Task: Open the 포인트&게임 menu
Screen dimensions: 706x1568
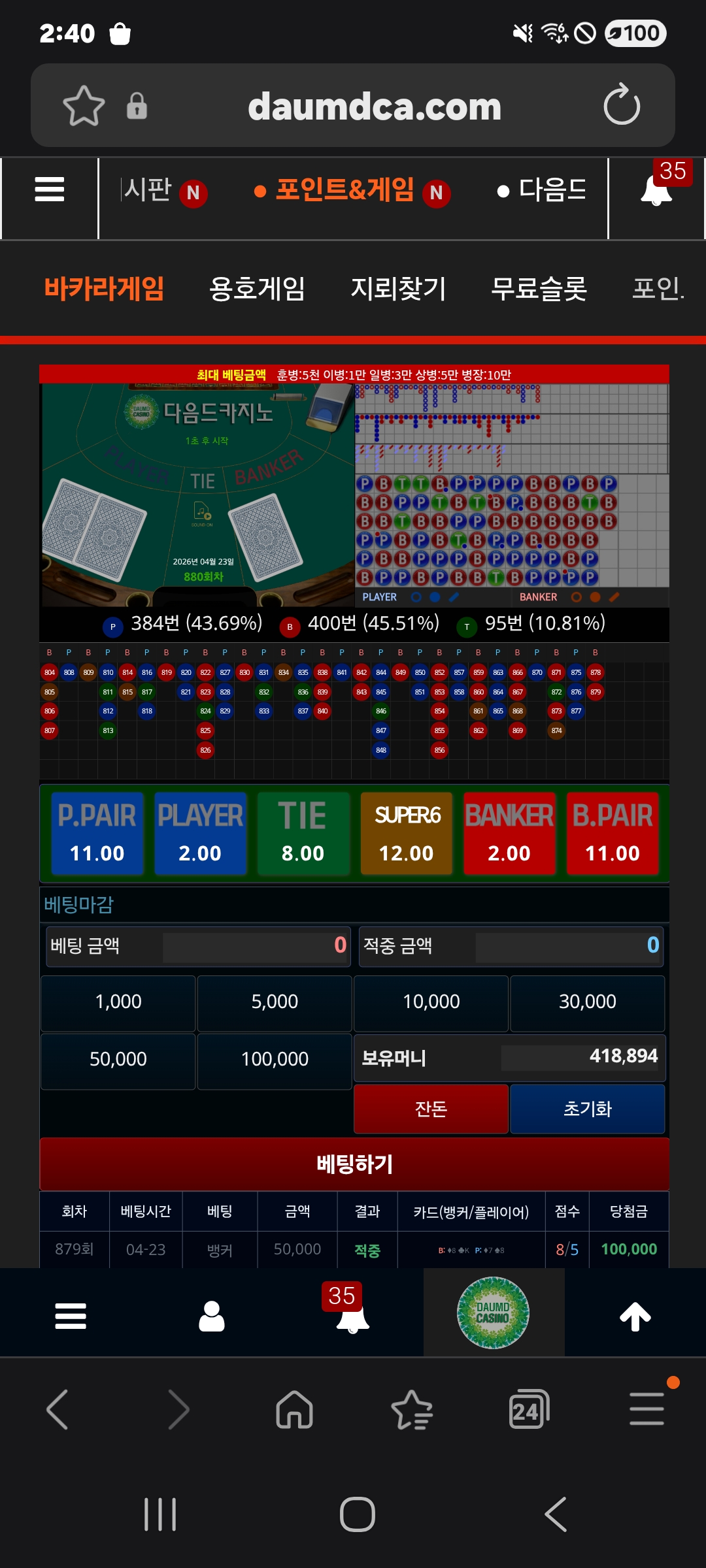Action: (345, 190)
